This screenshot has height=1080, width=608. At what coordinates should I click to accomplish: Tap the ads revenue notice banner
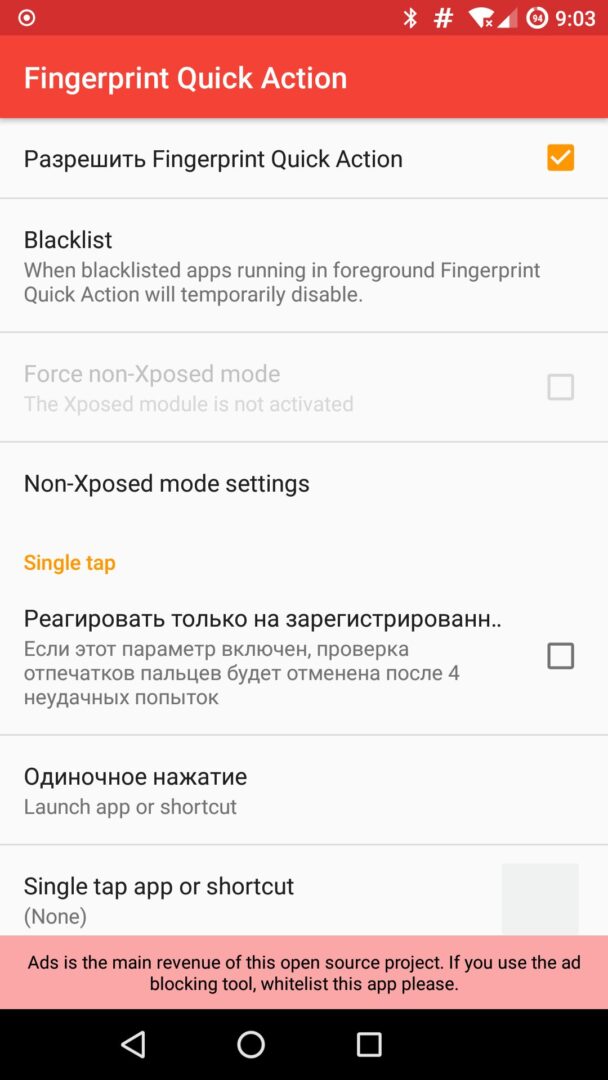pos(304,972)
